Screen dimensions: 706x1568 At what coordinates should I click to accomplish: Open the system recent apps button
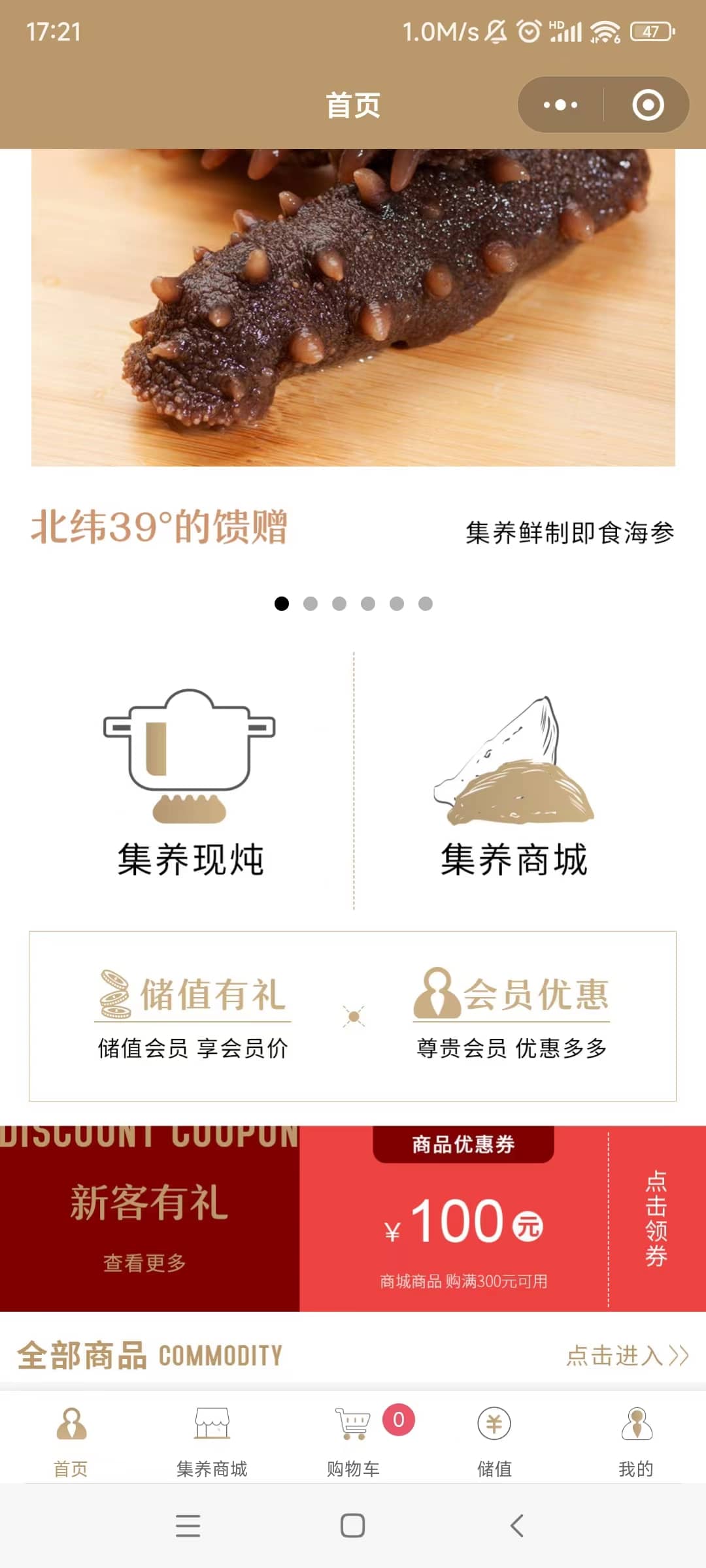pos(188,1526)
